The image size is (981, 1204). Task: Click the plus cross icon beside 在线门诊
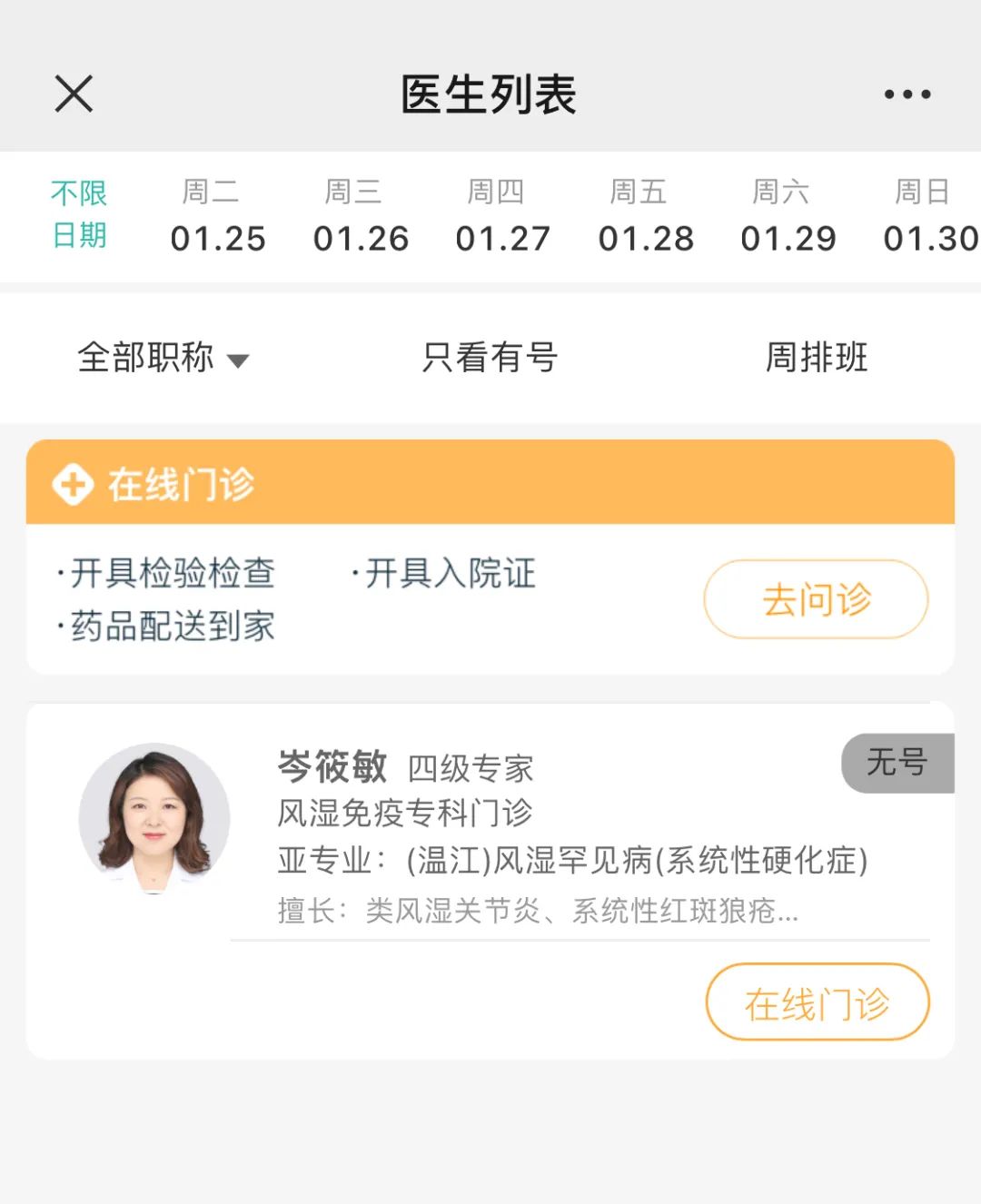(x=73, y=484)
